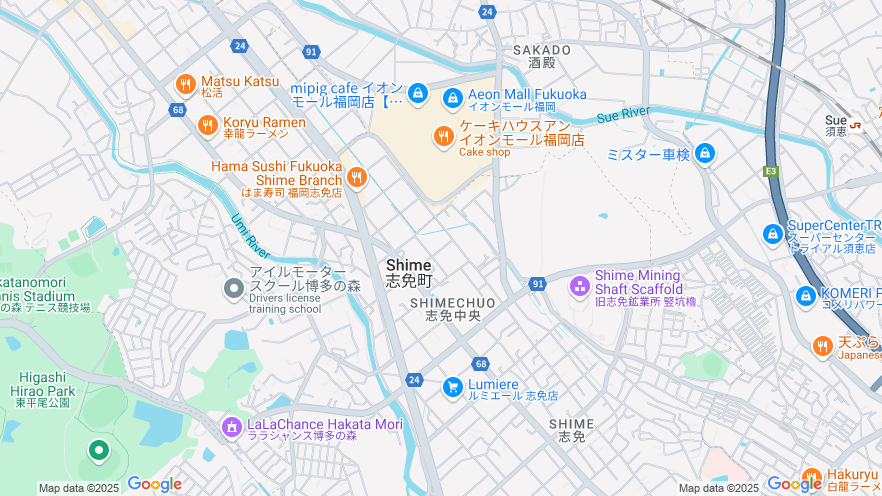The image size is (882, 496).
Task: Select the LaLaChance Hakata Mori marker
Action: click(232, 427)
